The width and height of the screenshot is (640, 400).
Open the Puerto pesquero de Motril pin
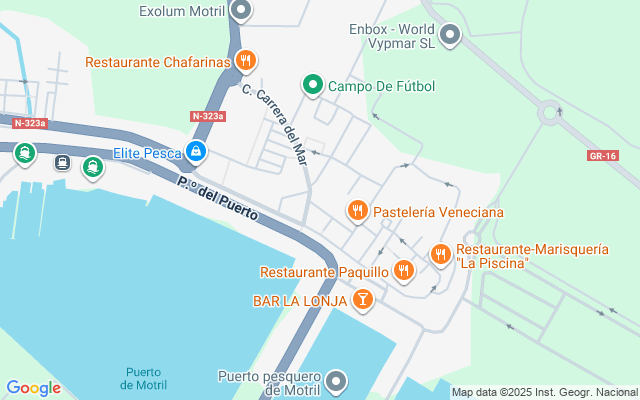point(337,381)
